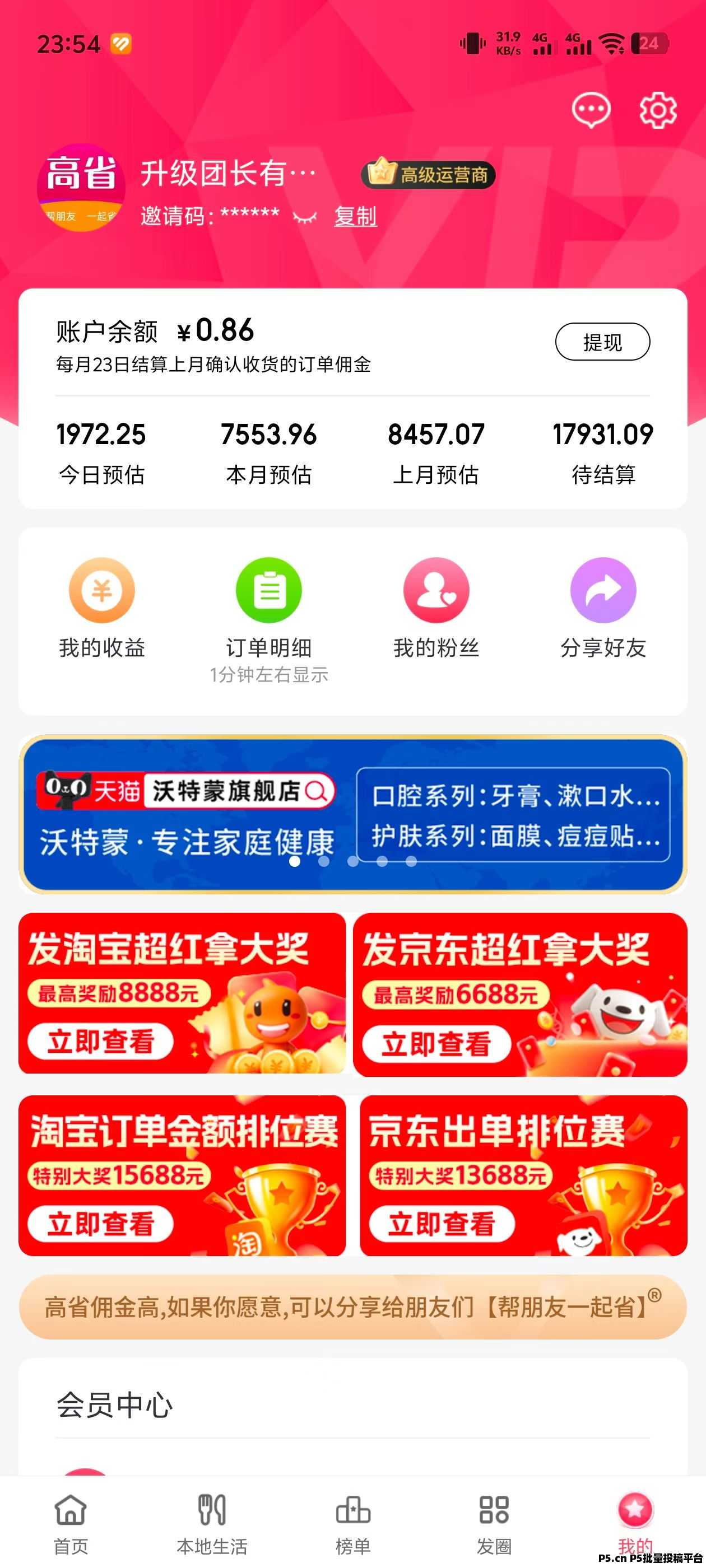Open the 发淘宝超红拿大奖 promo card
This screenshot has height=1568, width=706.
pyautogui.click(x=182, y=993)
